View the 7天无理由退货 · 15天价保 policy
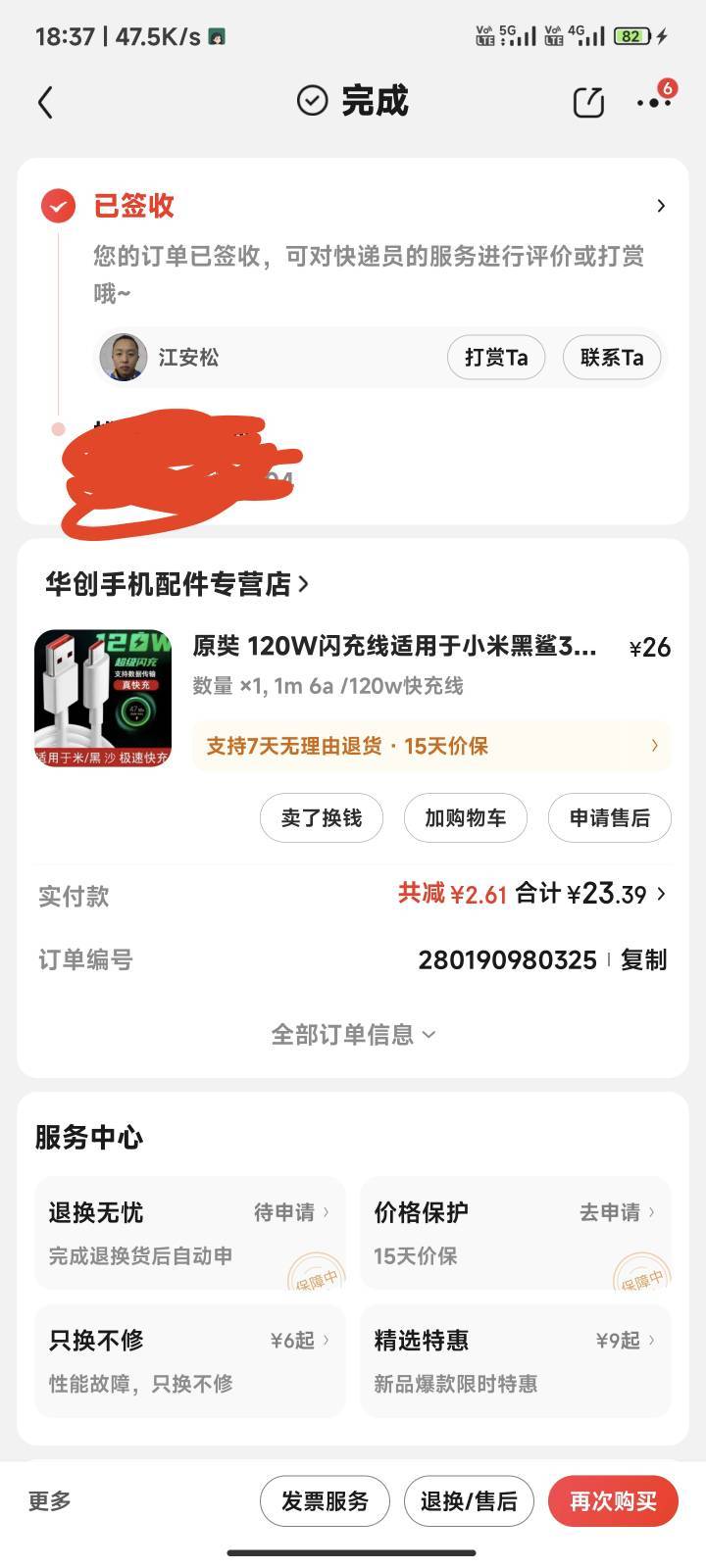The image size is (706, 1568). 431,746
